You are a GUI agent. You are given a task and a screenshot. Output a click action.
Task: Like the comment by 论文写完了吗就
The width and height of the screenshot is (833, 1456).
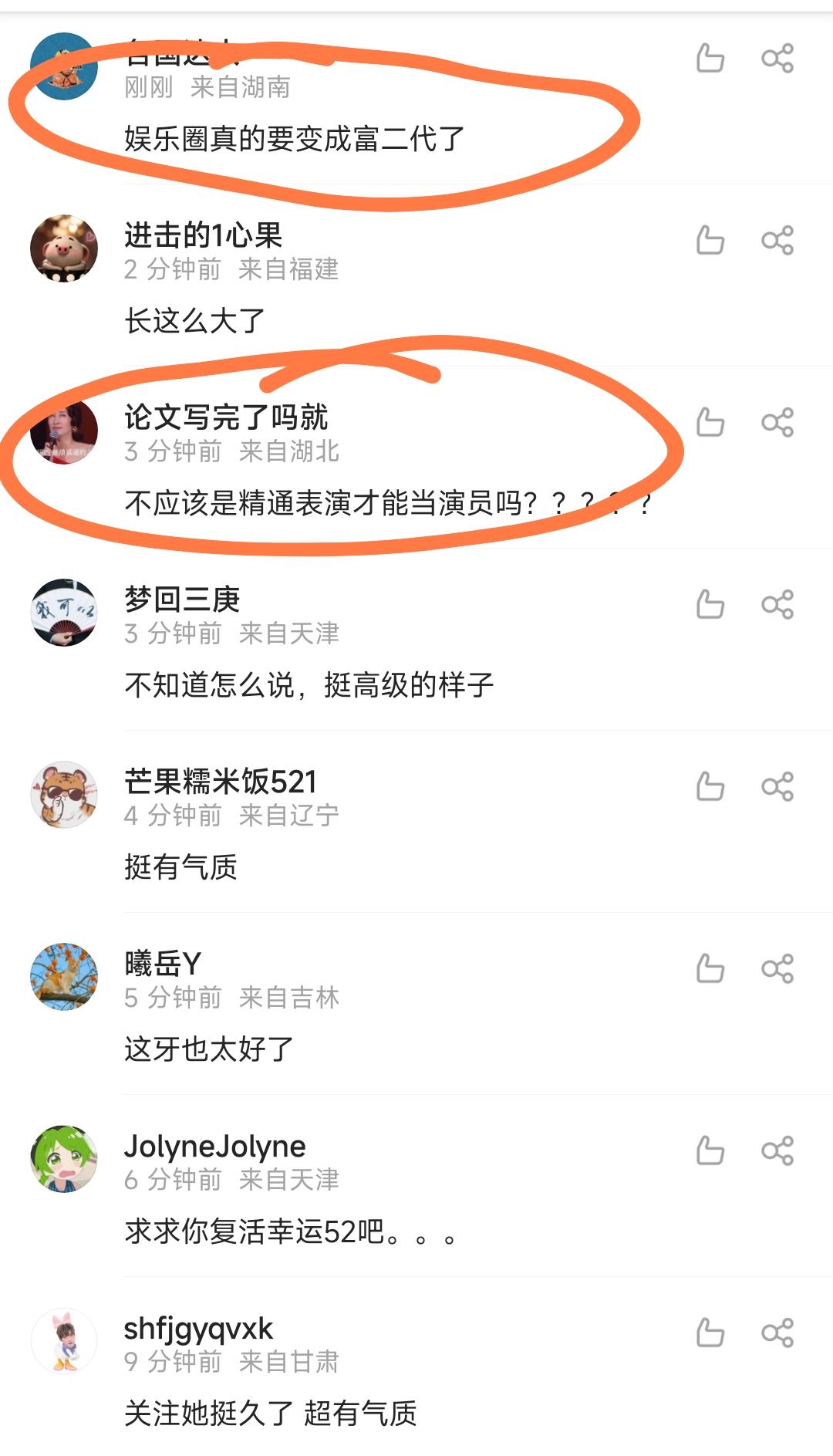[x=710, y=422]
